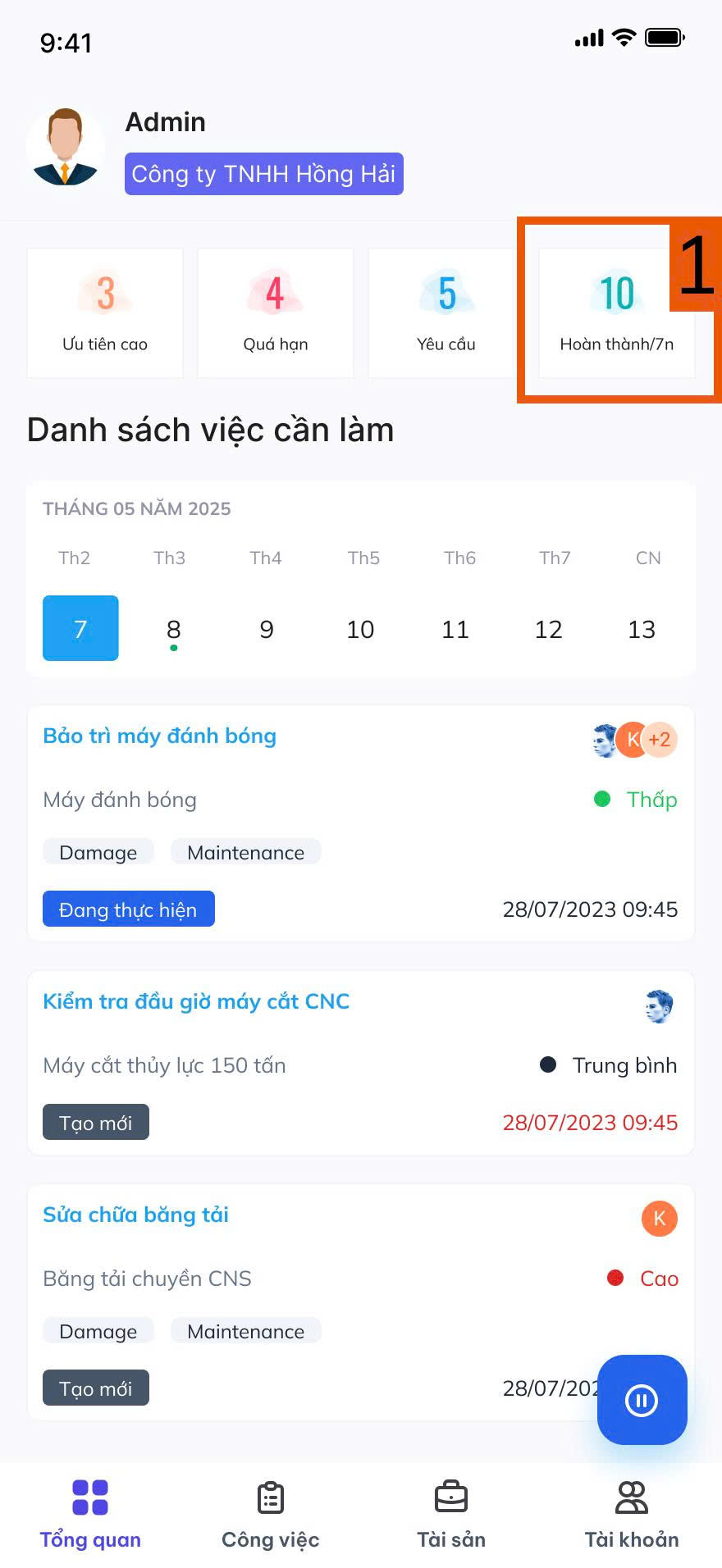Select day 10 in the calendar
Image resolution: width=722 pixels, height=1568 pixels.
pos(360,629)
